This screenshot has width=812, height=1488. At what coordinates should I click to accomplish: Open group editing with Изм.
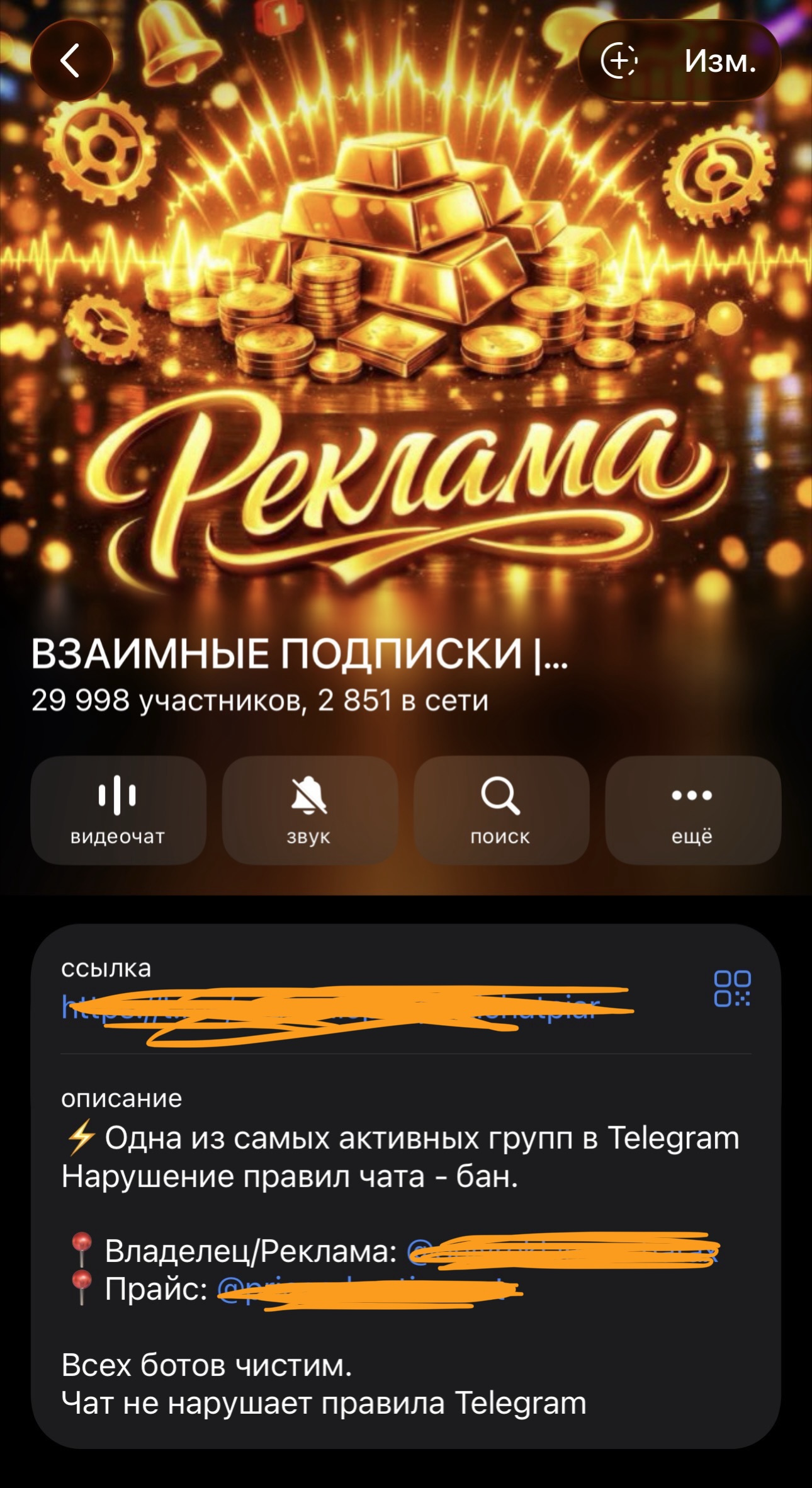720,61
